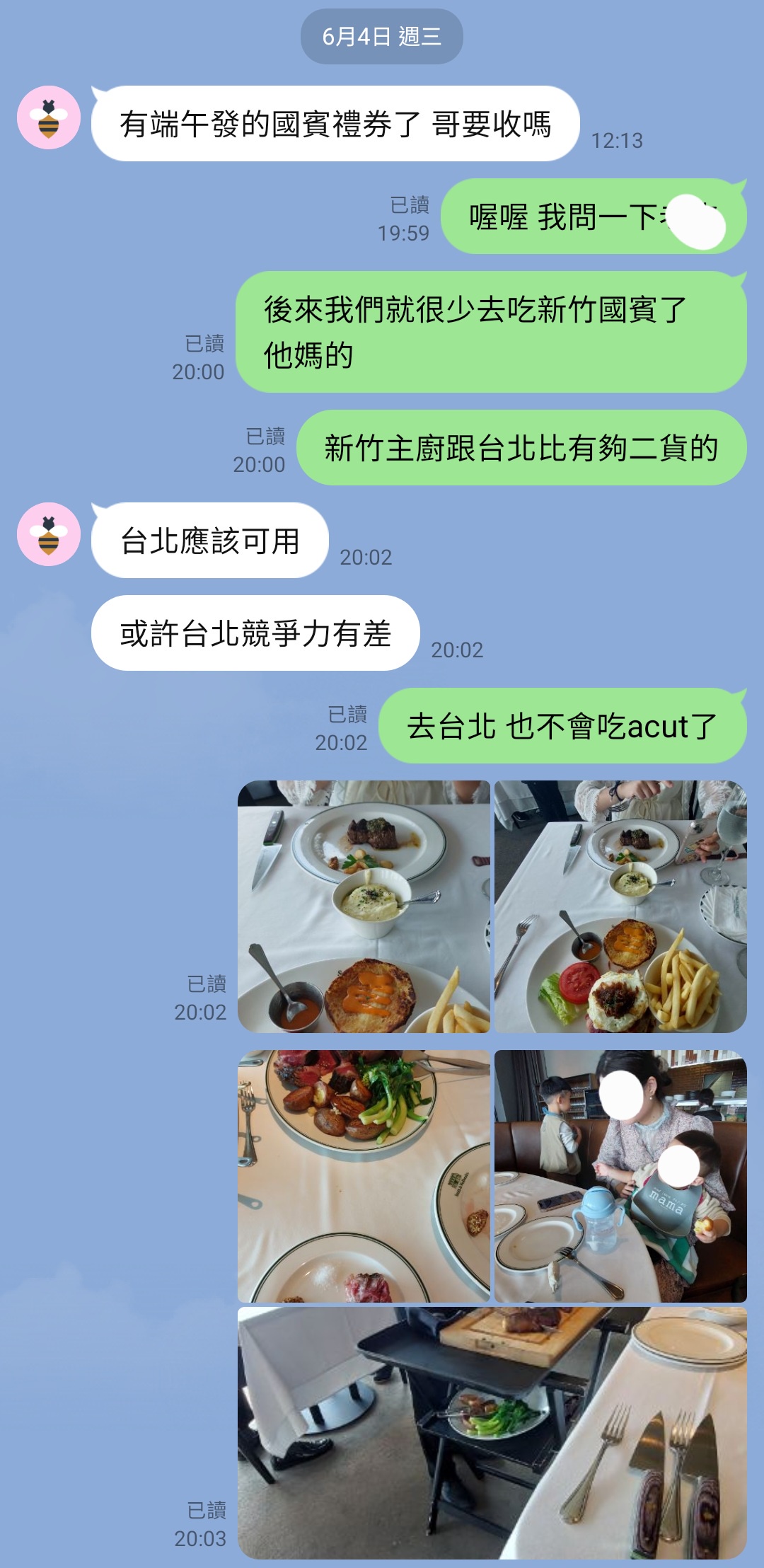The width and height of the screenshot is (764, 1568).
Task: View the photo with burger and fries
Action: pyautogui.click(x=620, y=906)
